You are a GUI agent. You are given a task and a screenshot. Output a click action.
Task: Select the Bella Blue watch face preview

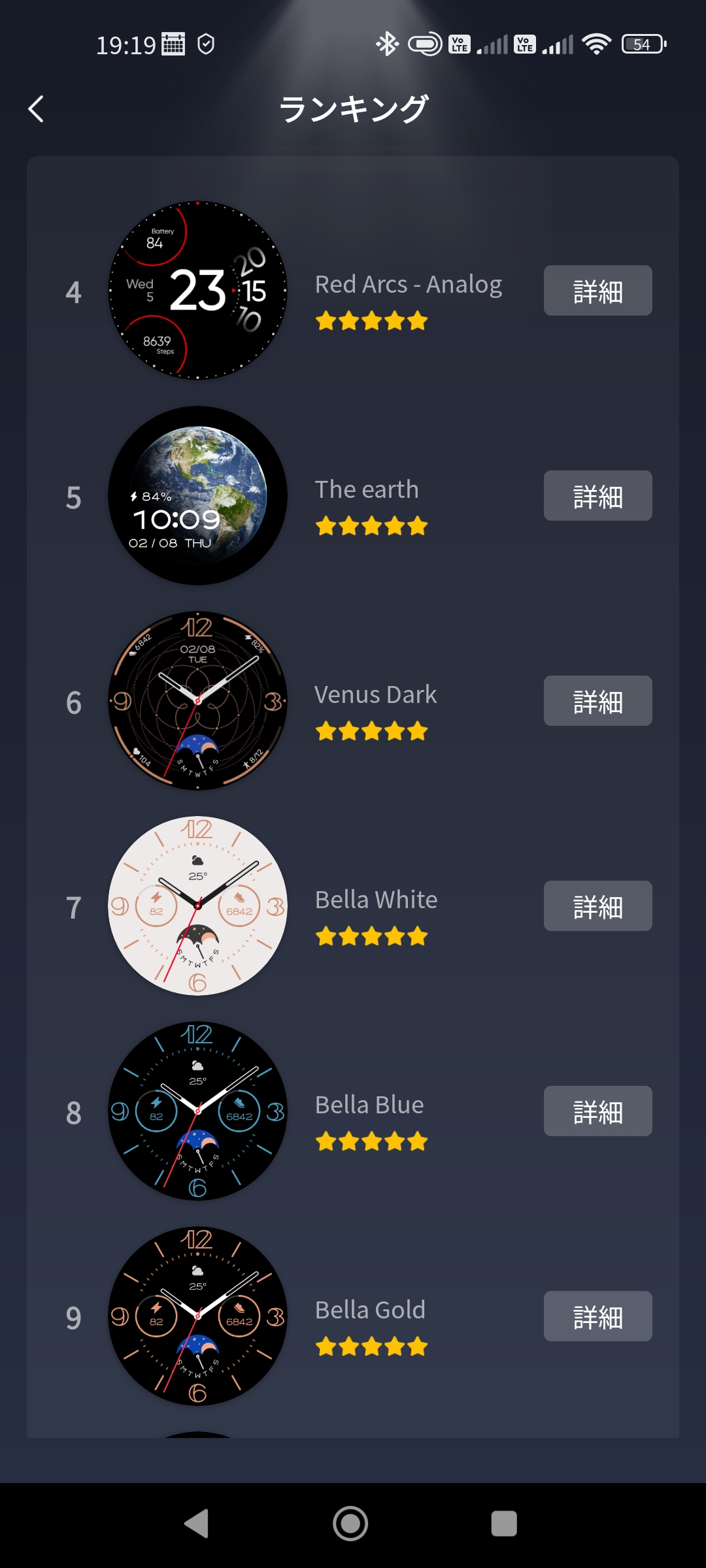tap(197, 1111)
